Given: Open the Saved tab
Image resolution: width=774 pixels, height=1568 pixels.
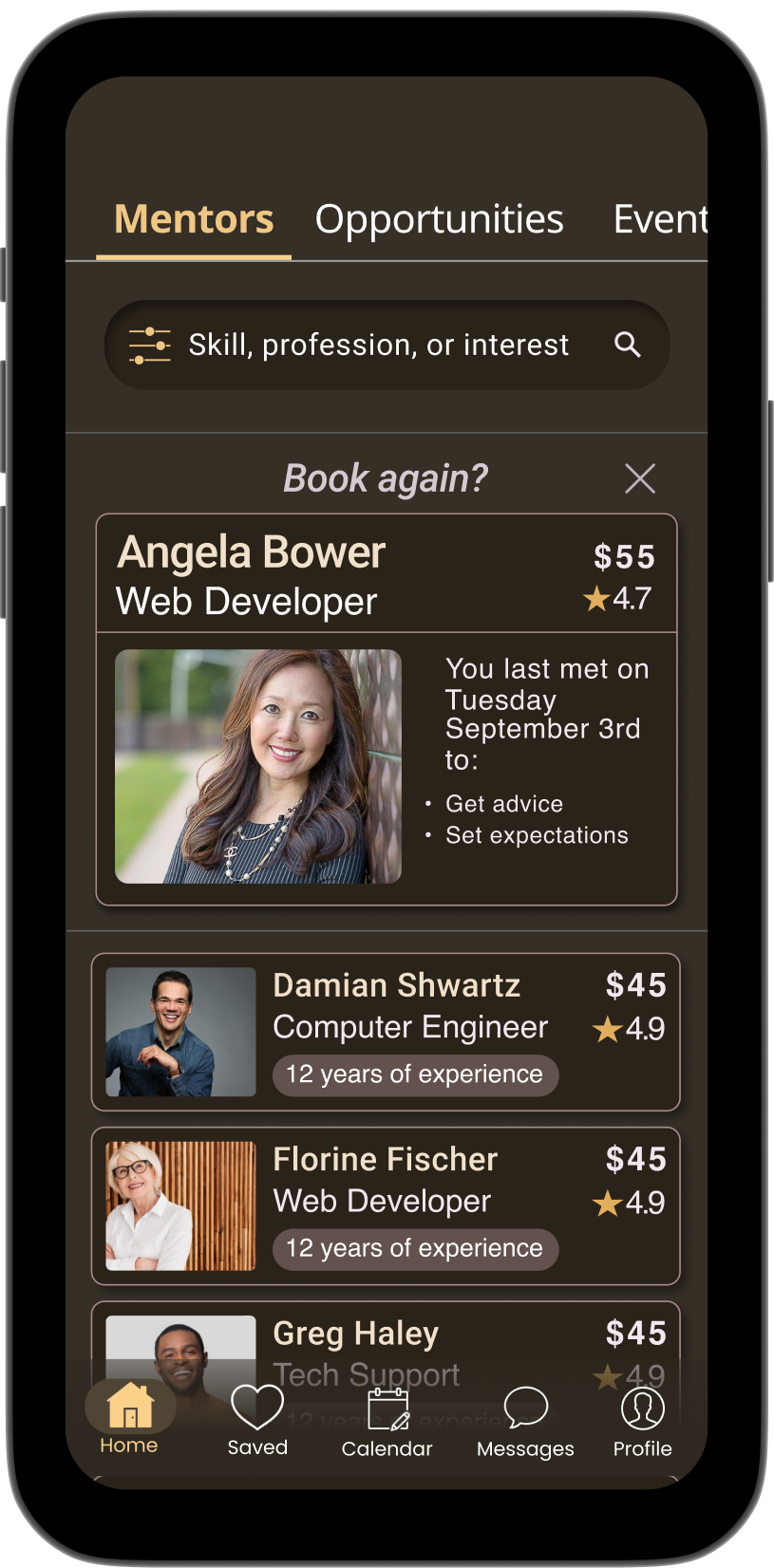Looking at the screenshot, I should (257, 1420).
